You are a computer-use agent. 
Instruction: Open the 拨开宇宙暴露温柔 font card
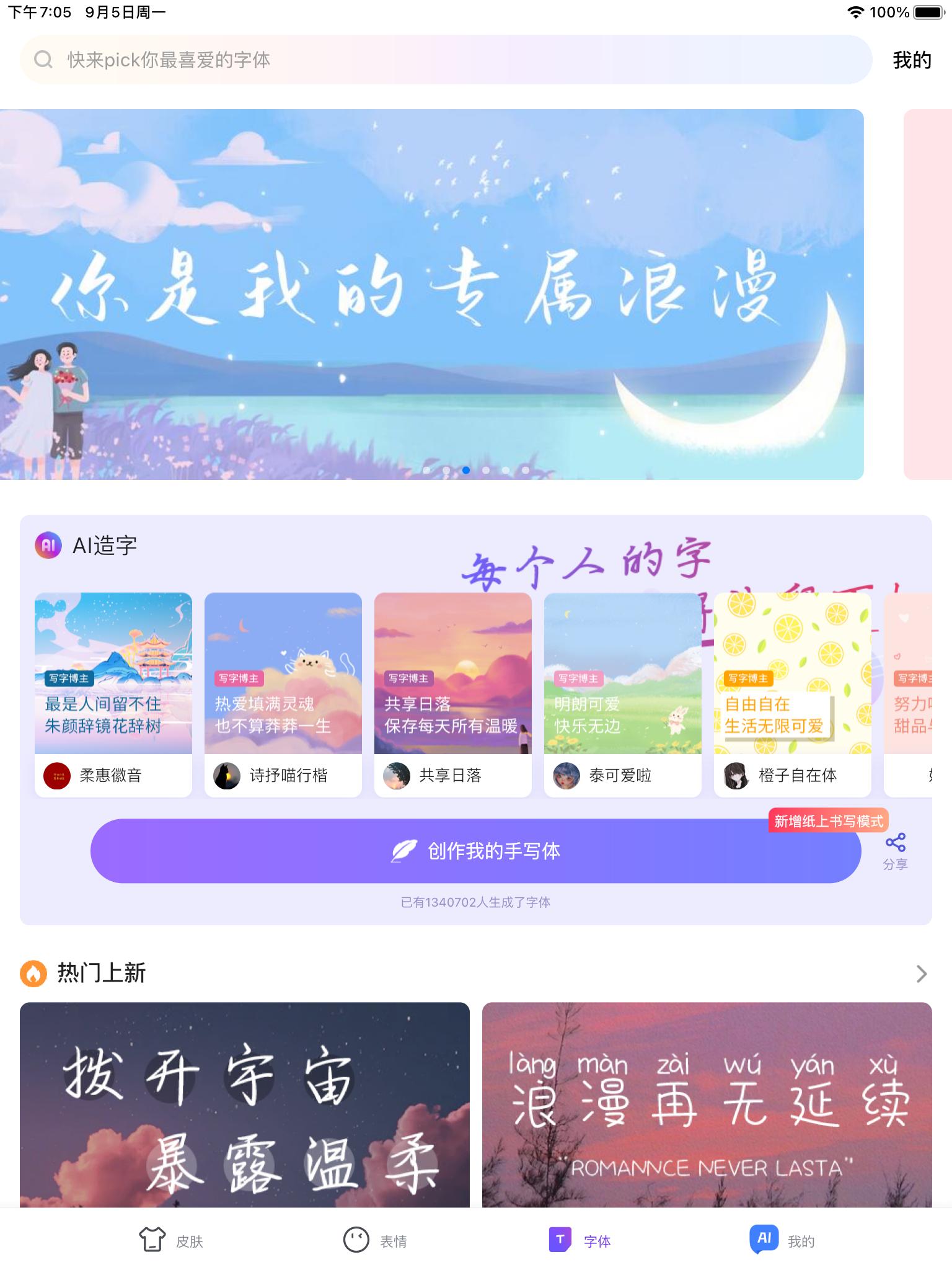pos(245,1104)
